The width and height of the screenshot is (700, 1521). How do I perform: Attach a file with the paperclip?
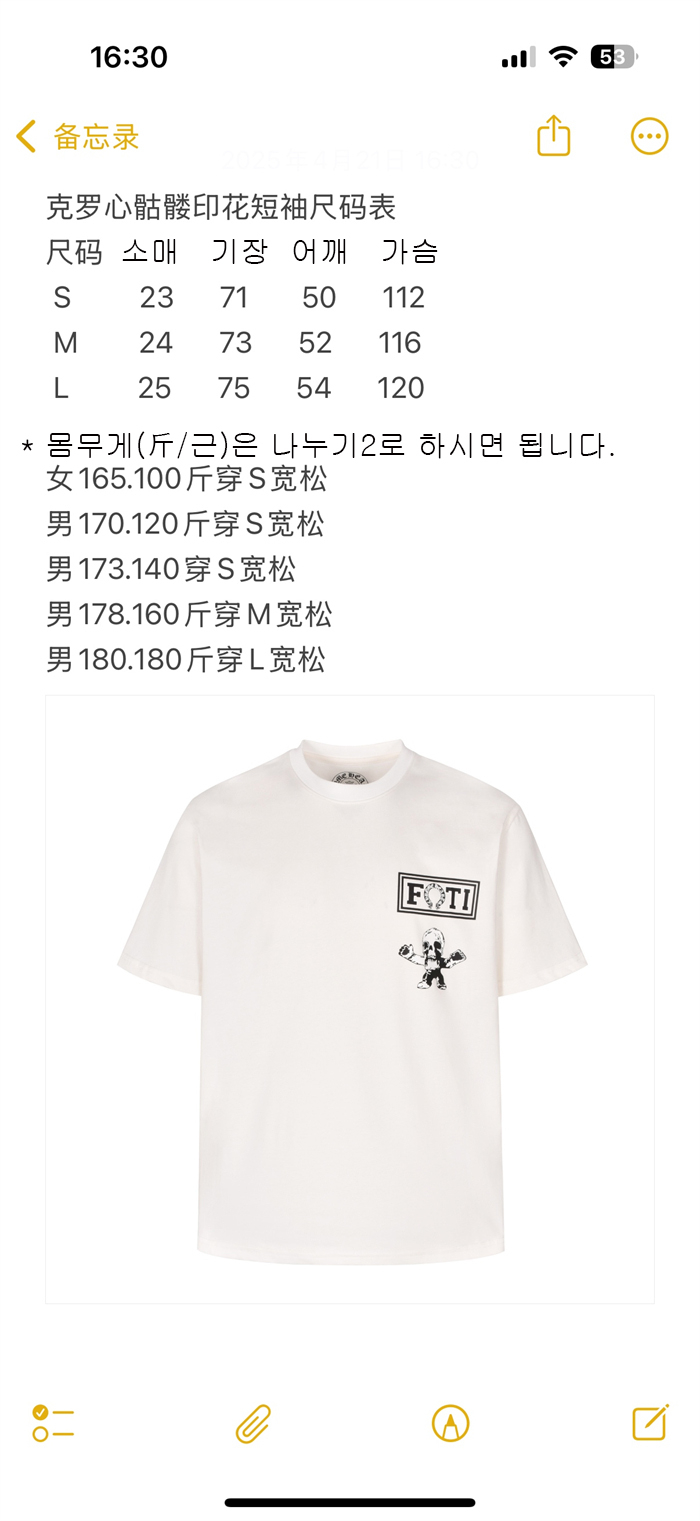[x=253, y=1423]
